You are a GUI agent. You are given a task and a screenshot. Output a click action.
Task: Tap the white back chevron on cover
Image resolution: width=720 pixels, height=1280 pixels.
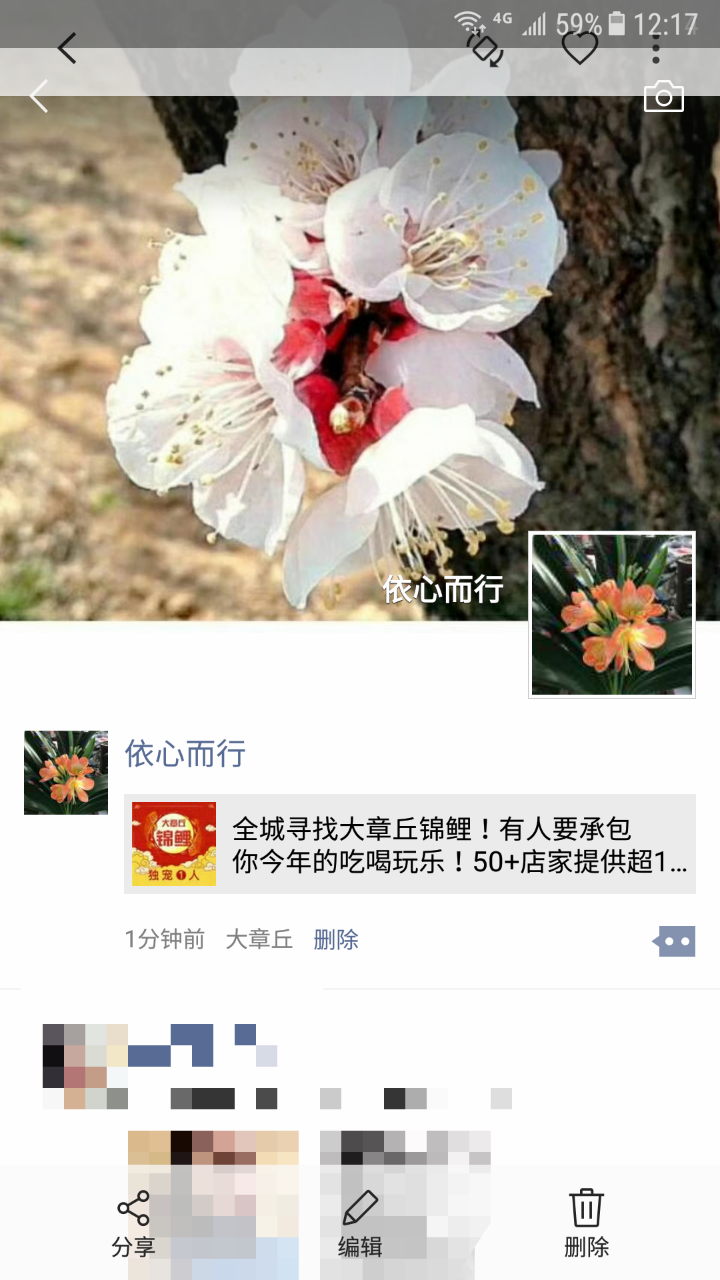(39, 97)
